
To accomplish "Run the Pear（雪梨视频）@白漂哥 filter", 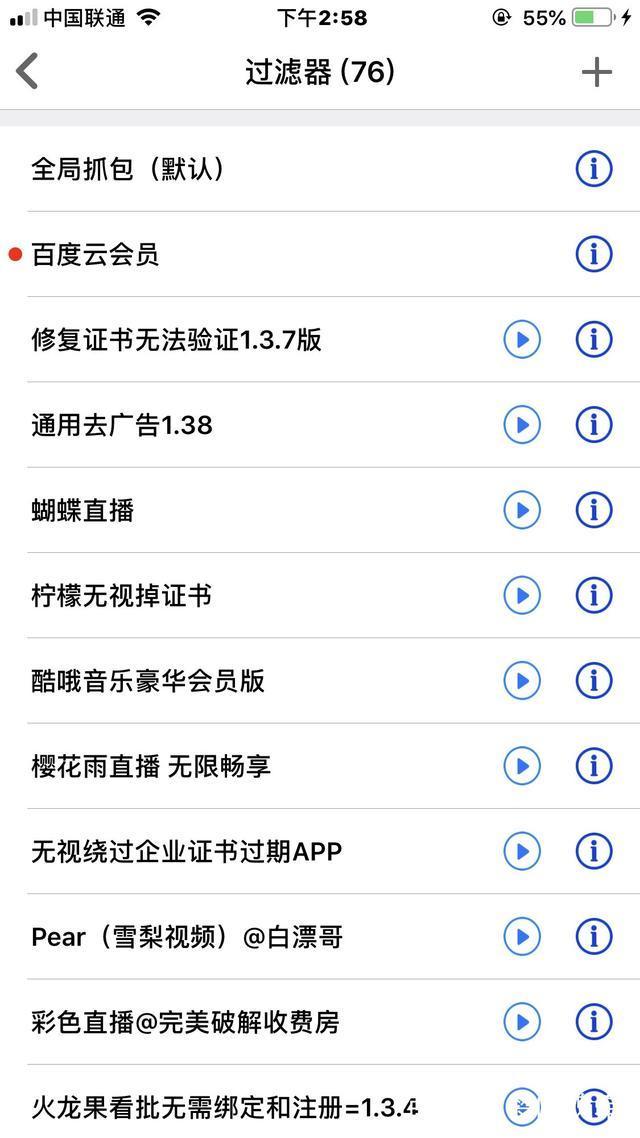I will (x=521, y=938).
